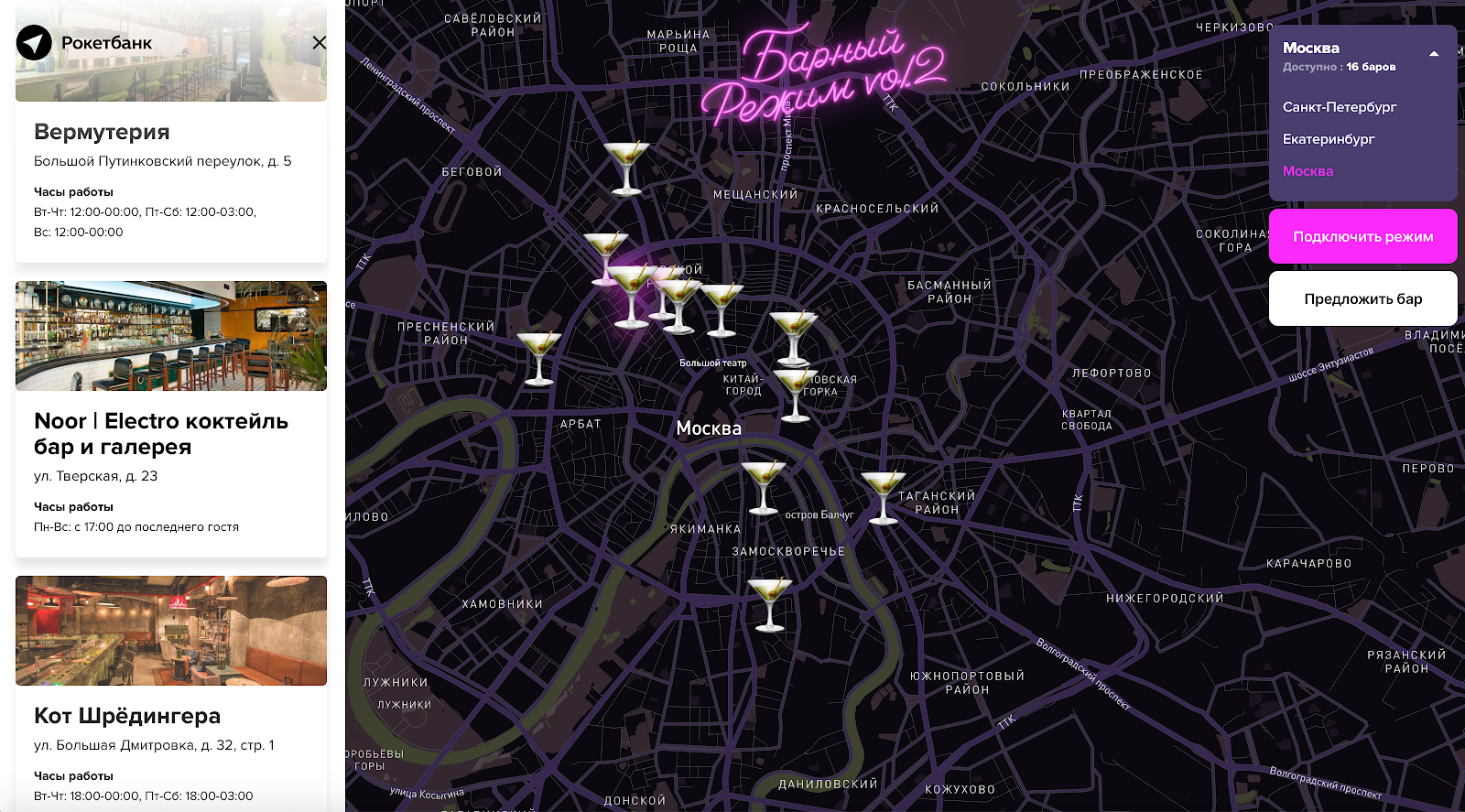Select Санкт-Петербург from city list
The image size is (1465, 812).
click(x=1339, y=107)
